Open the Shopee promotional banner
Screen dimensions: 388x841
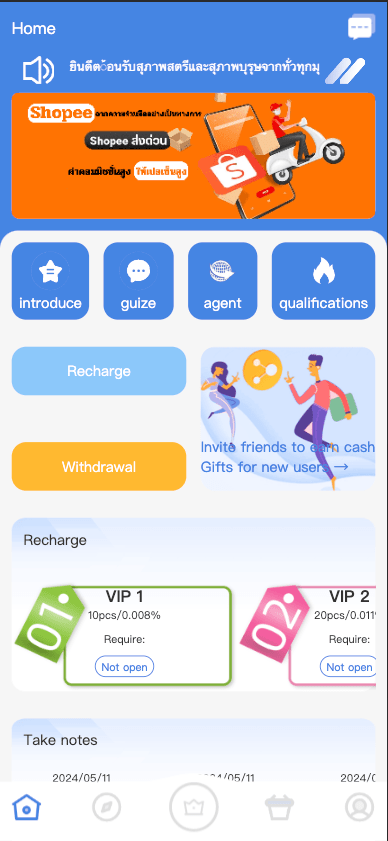(x=193, y=156)
